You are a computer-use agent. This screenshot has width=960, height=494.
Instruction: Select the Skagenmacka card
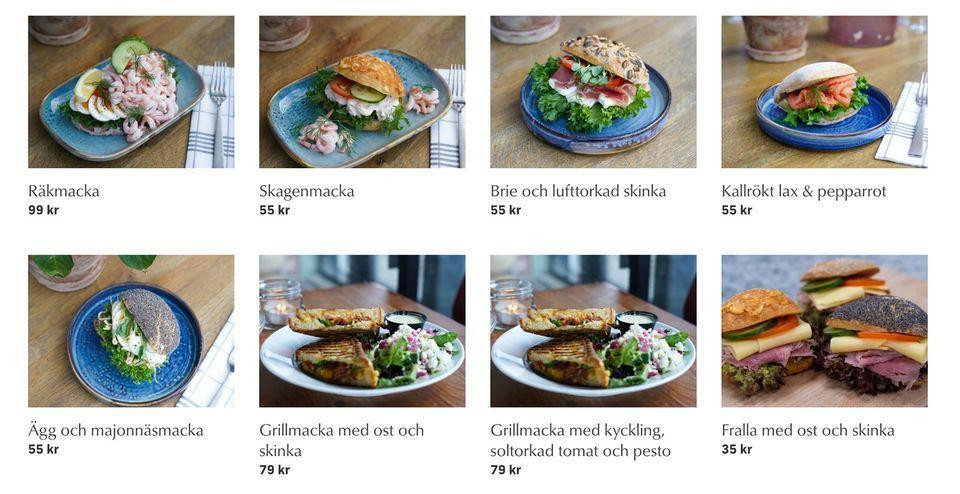(x=362, y=92)
